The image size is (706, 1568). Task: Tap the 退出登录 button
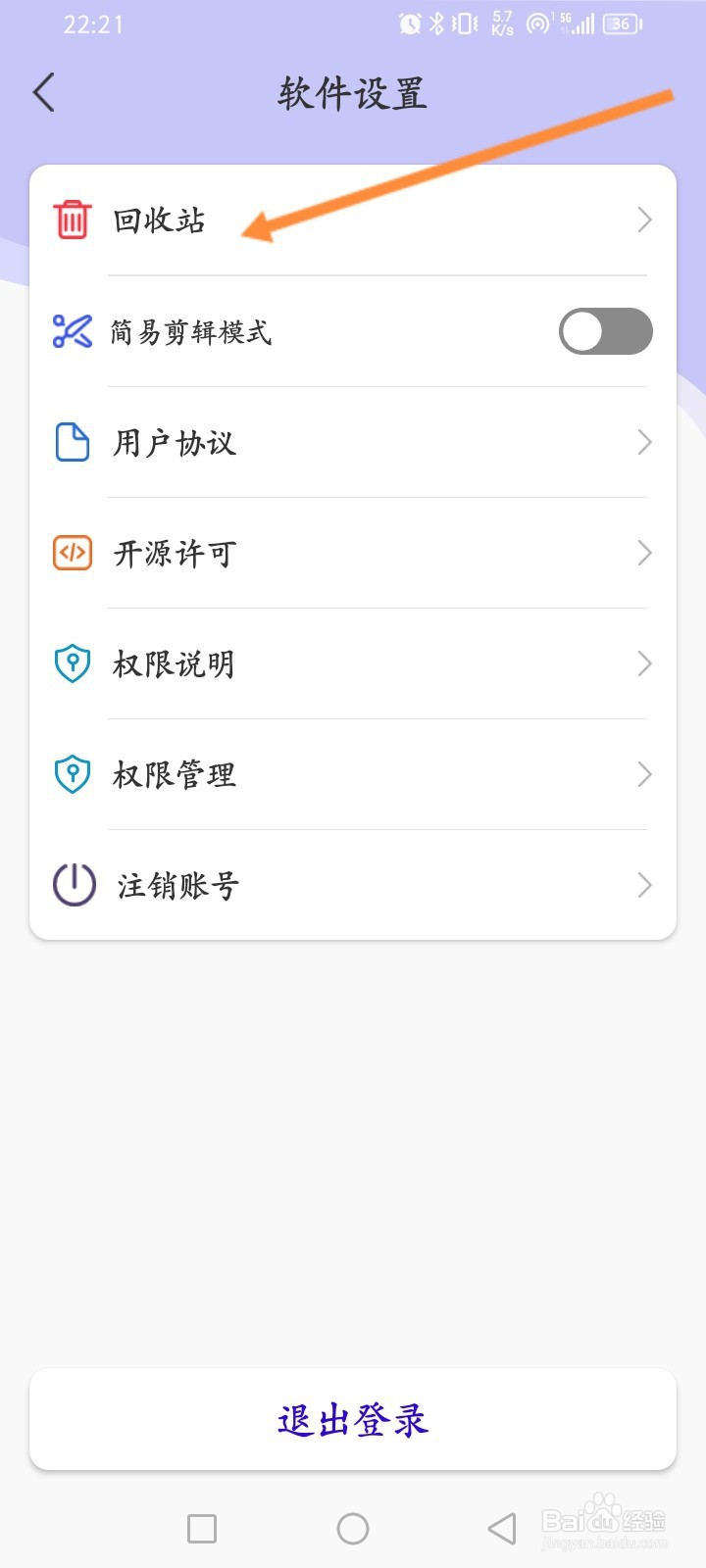pyautogui.click(x=353, y=1420)
